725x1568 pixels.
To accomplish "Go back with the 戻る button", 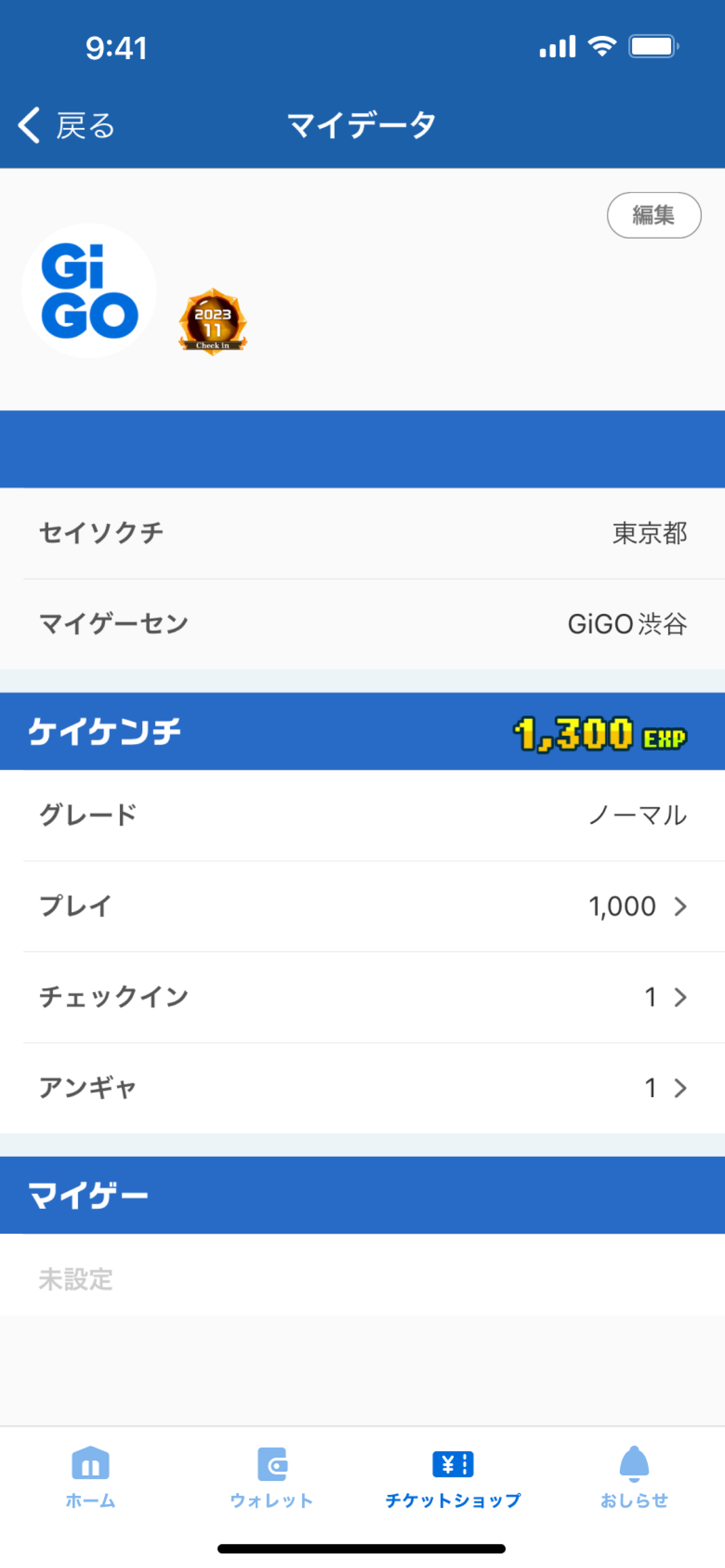I will point(66,125).
